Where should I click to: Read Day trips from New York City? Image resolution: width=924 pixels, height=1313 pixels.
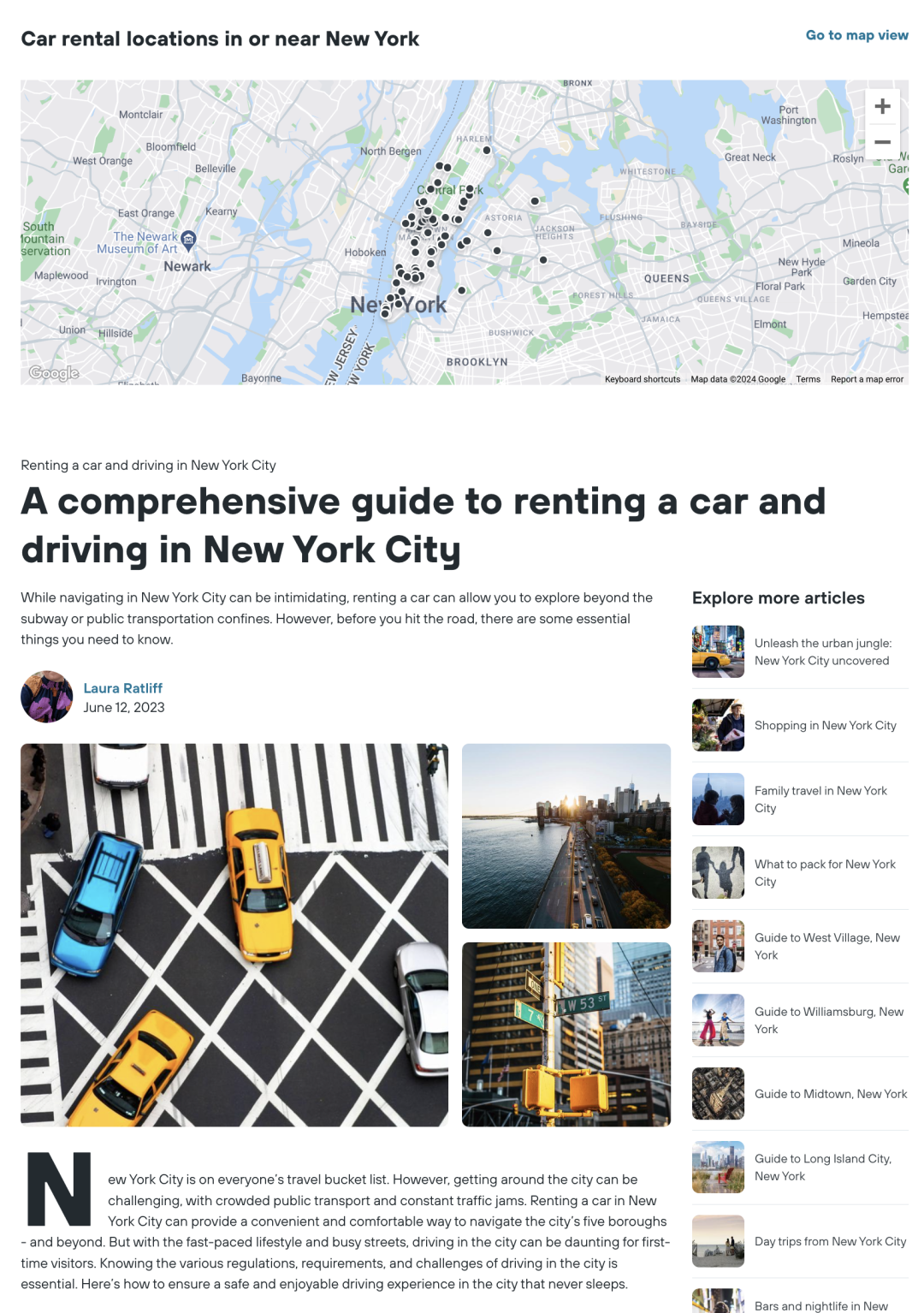pyautogui.click(x=830, y=1241)
